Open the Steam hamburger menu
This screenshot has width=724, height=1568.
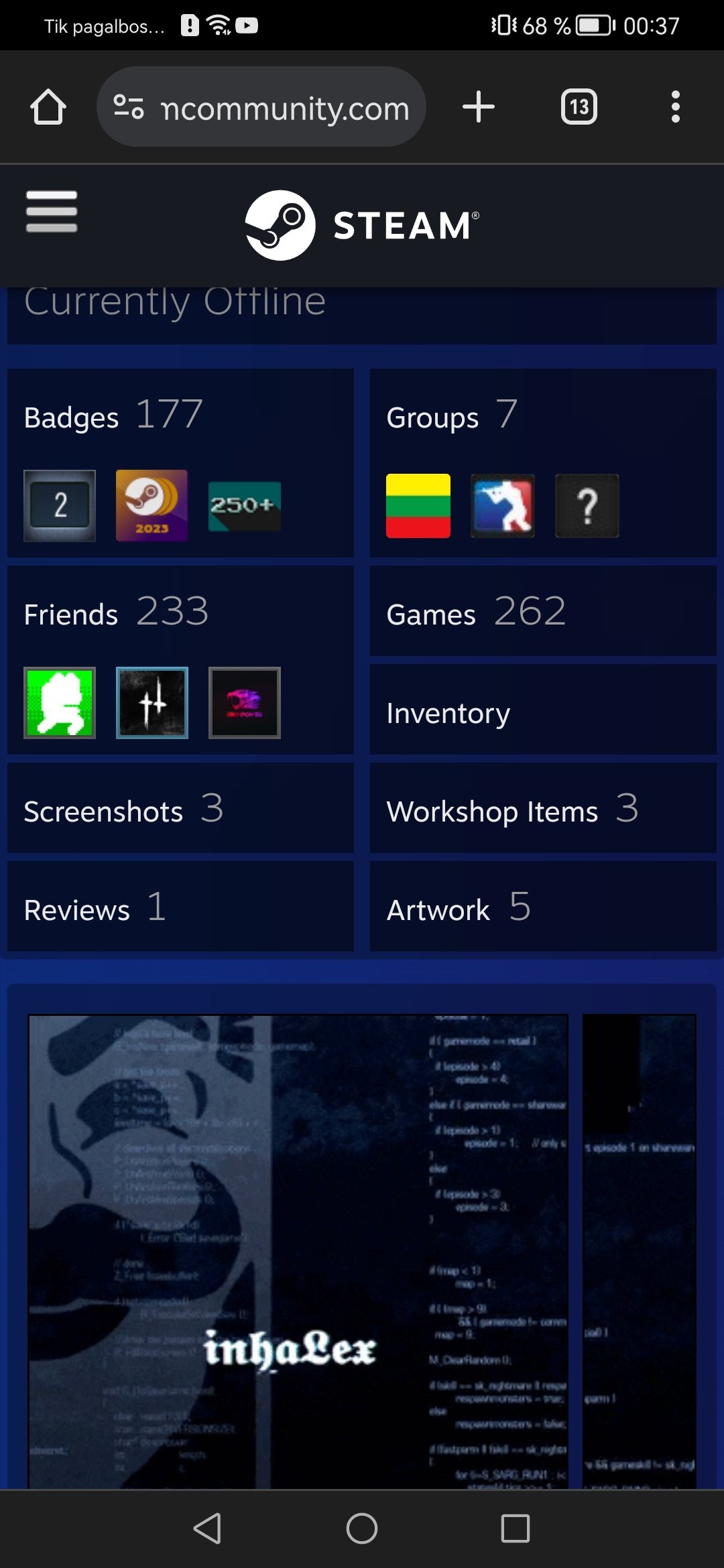pos(52,212)
